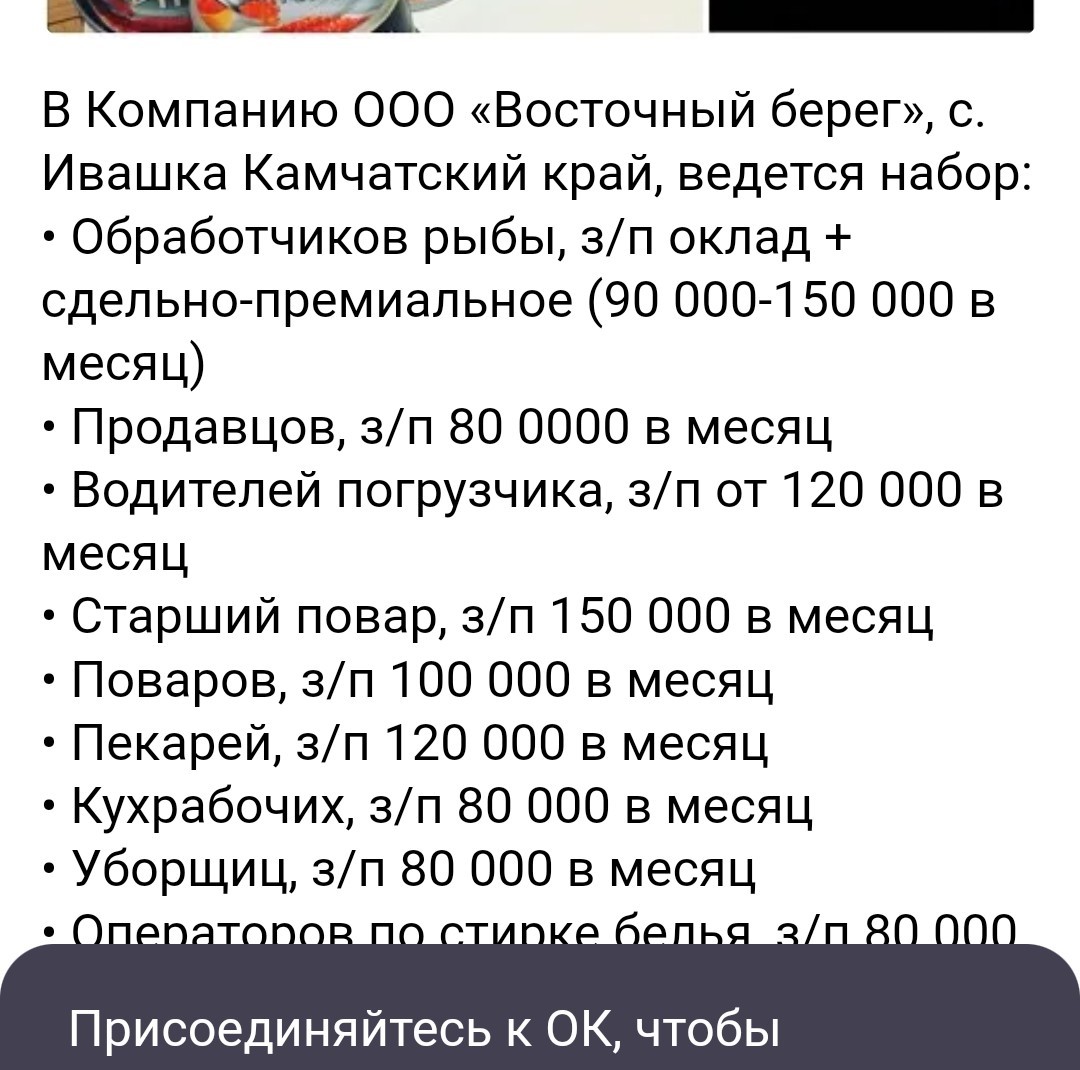Open the post's photo at the top
Viewport: 1080px width, 1070px height.
pos(375,15)
